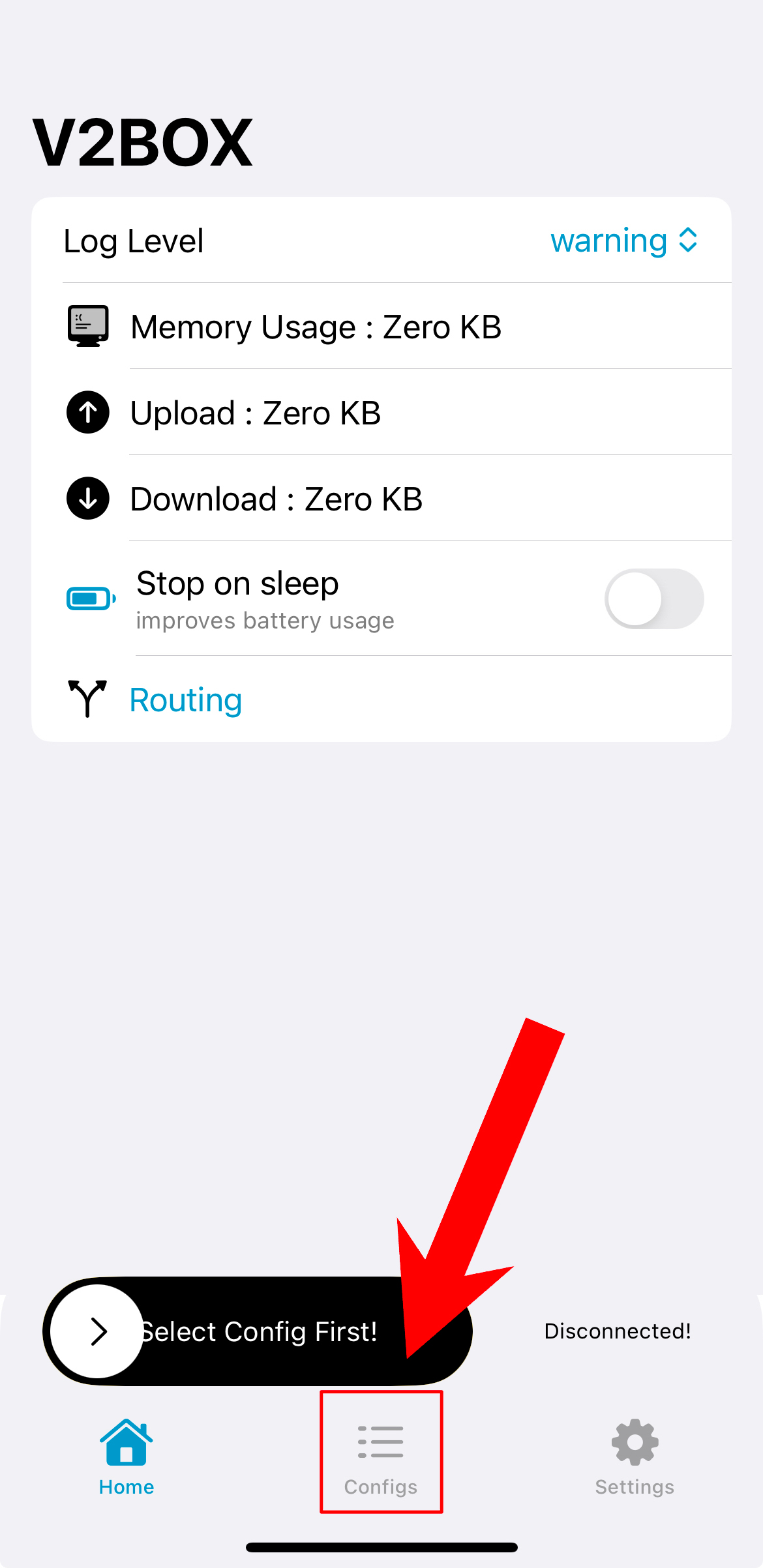Enable the Stop on sleep switch
This screenshot has width=763, height=1568.
tap(654, 599)
